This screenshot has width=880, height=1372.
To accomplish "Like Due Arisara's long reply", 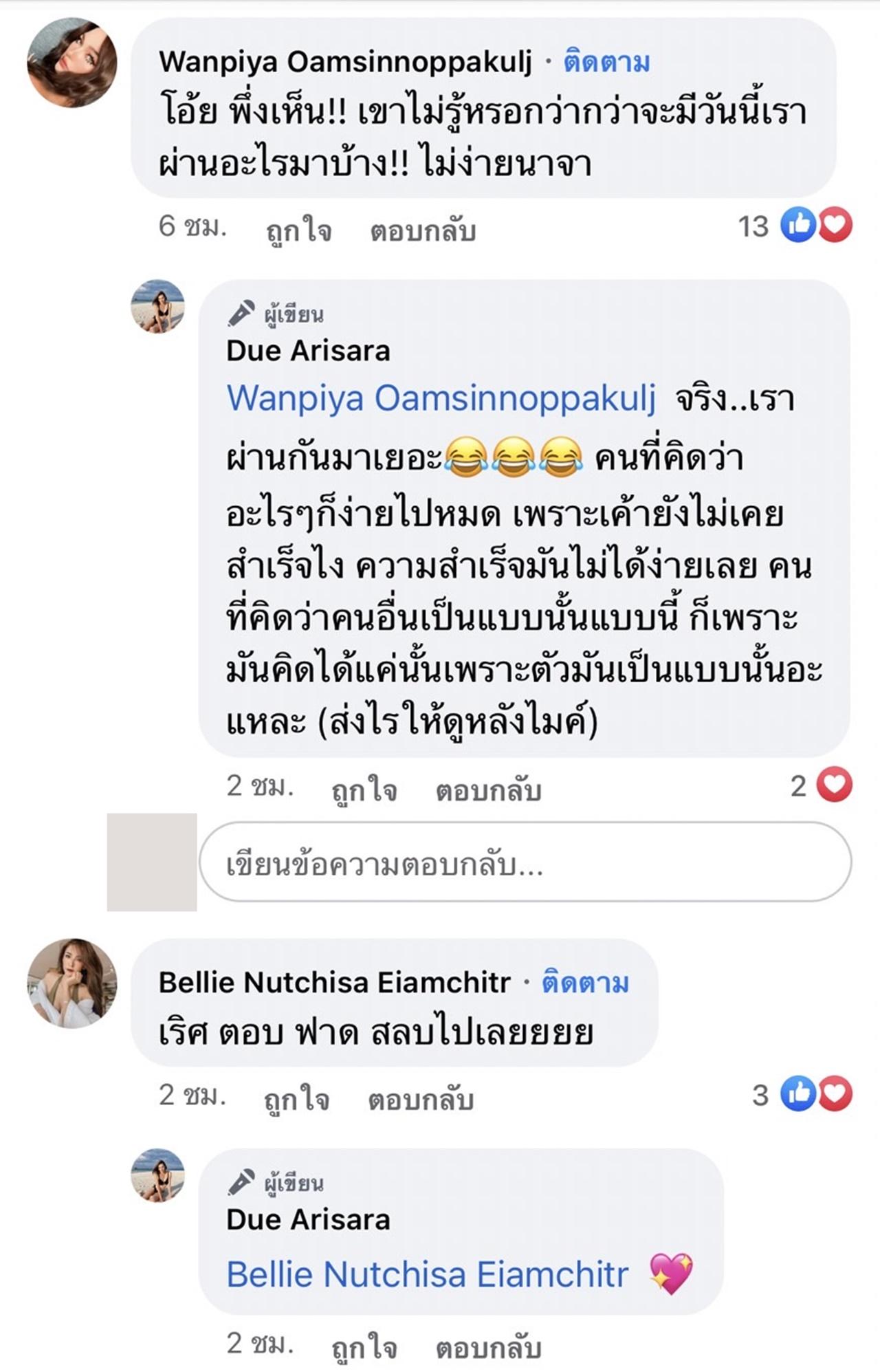I will coord(364,790).
